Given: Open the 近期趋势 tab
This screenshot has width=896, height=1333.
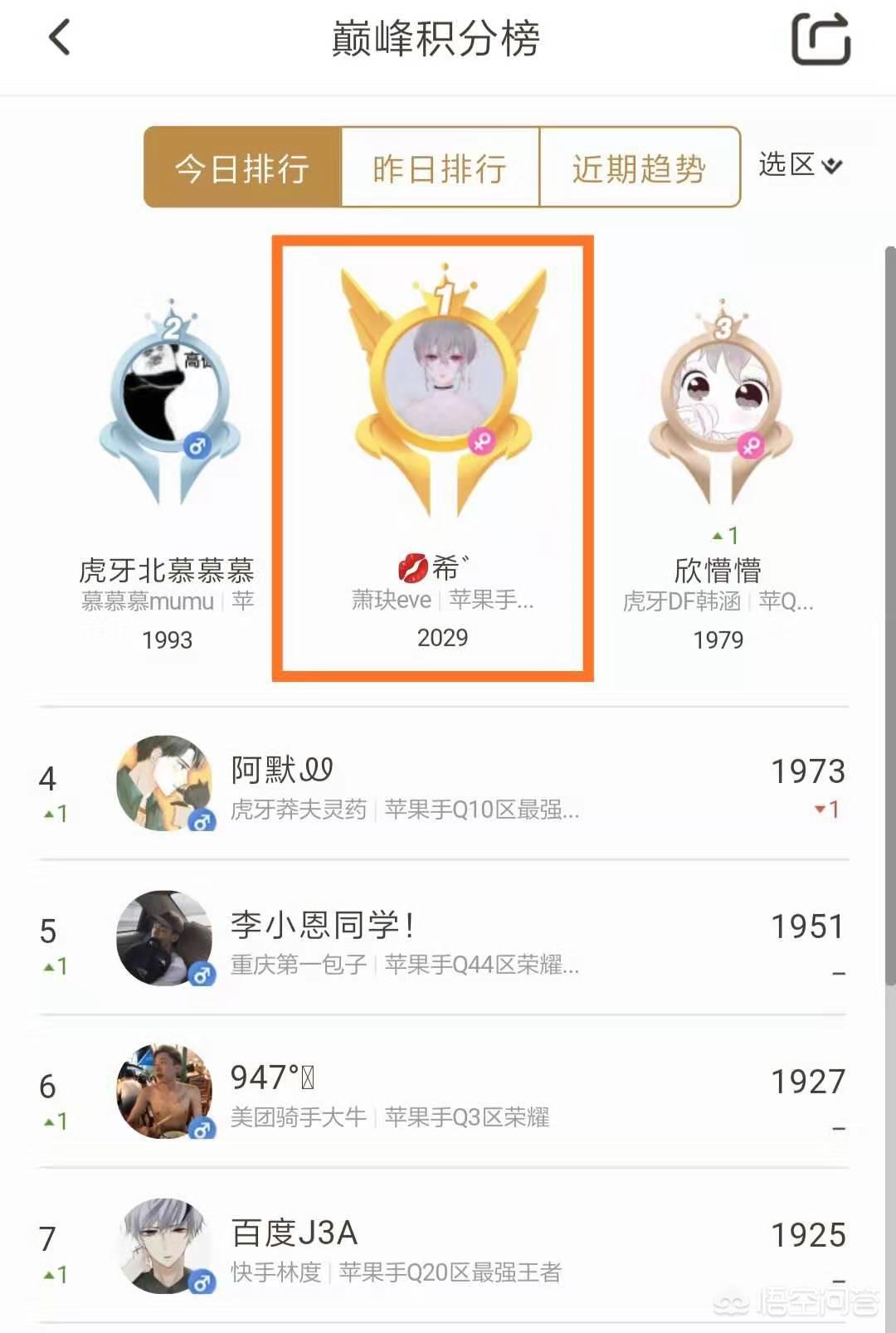Looking at the screenshot, I should point(639,168).
